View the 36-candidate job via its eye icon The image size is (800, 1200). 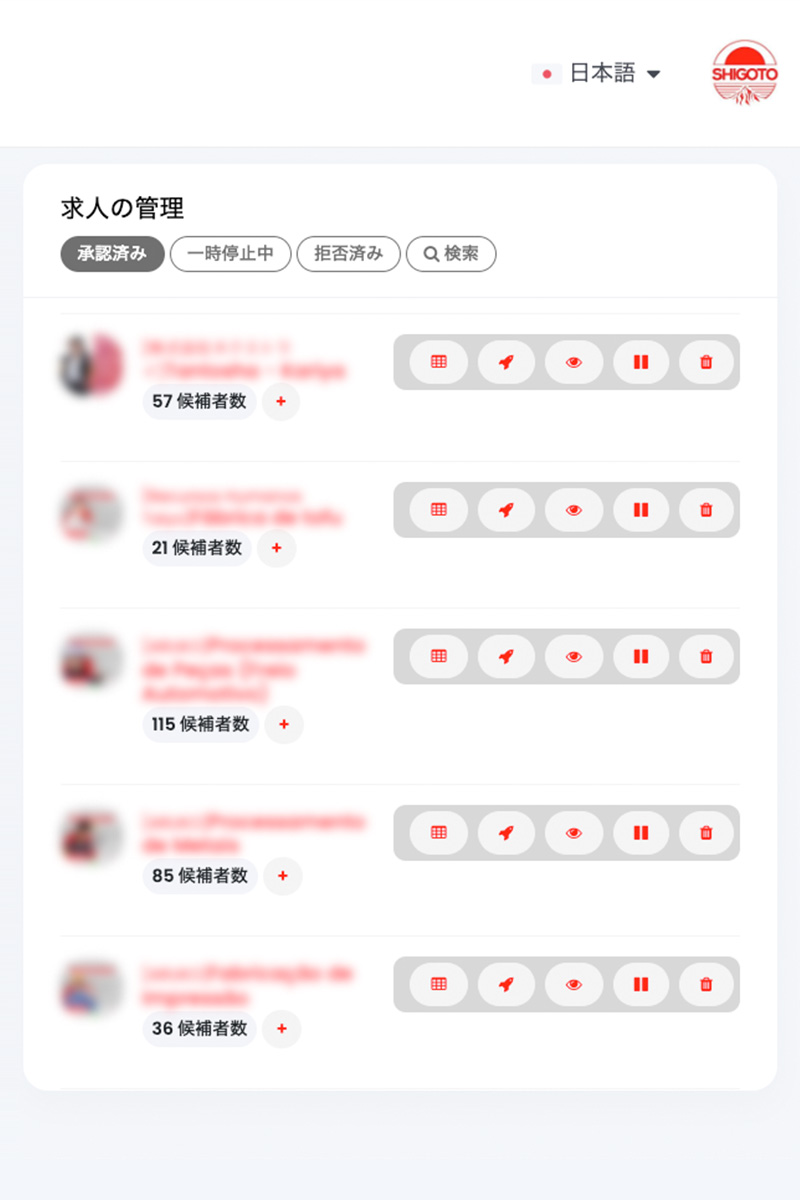click(x=573, y=984)
